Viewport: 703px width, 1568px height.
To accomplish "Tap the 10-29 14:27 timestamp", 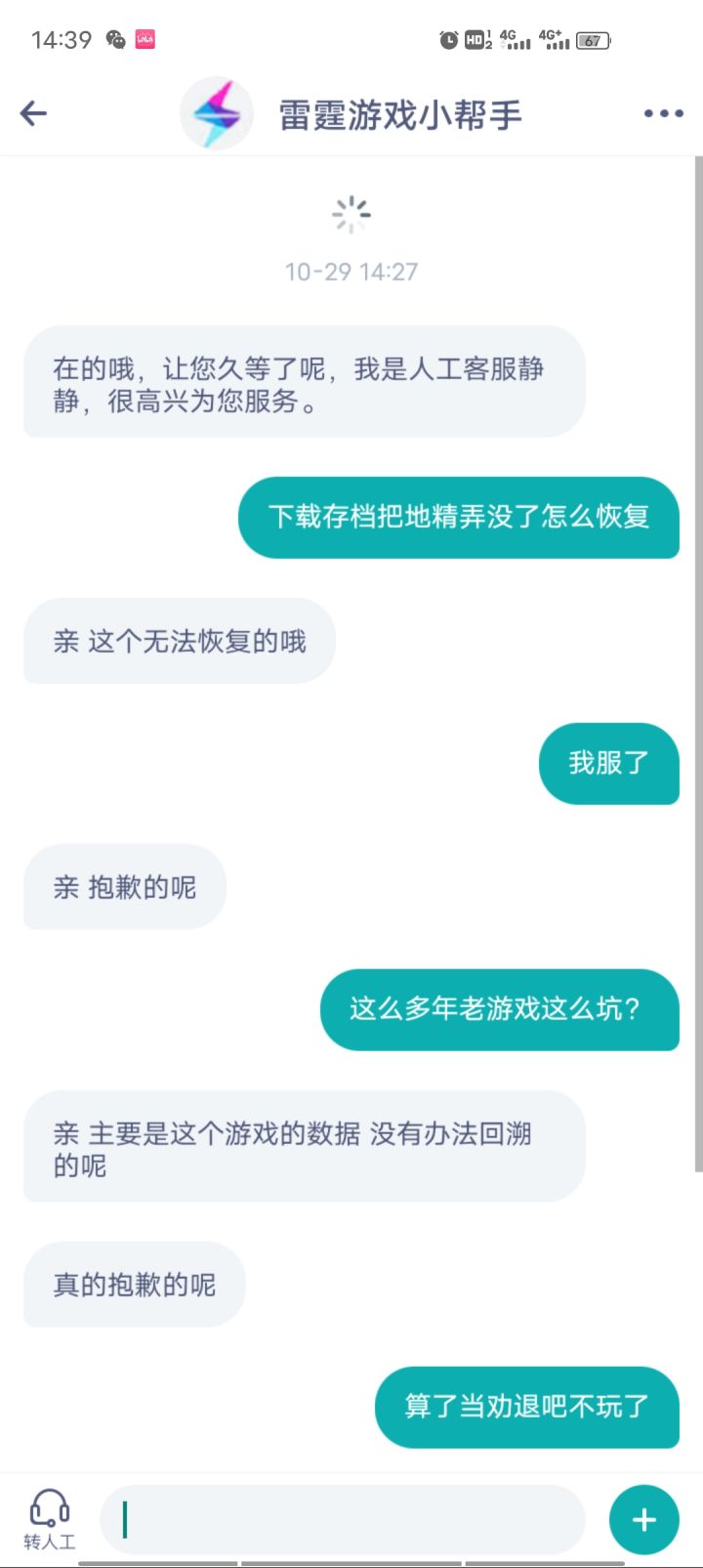I will tap(351, 272).
